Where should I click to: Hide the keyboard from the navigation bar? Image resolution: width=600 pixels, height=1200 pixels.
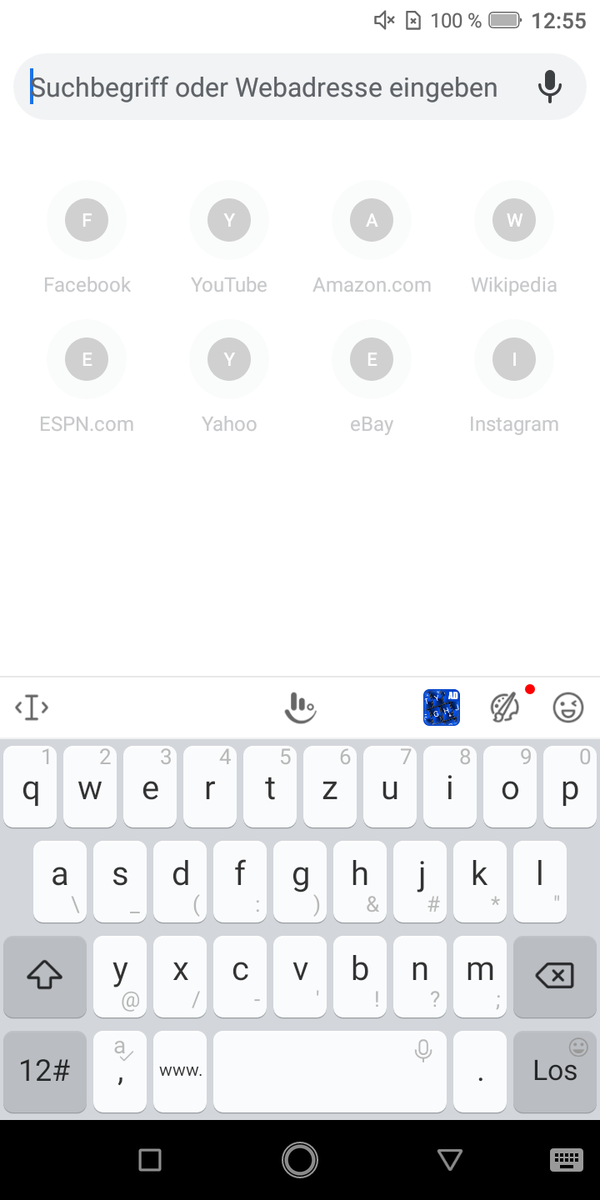[x=567, y=1160]
